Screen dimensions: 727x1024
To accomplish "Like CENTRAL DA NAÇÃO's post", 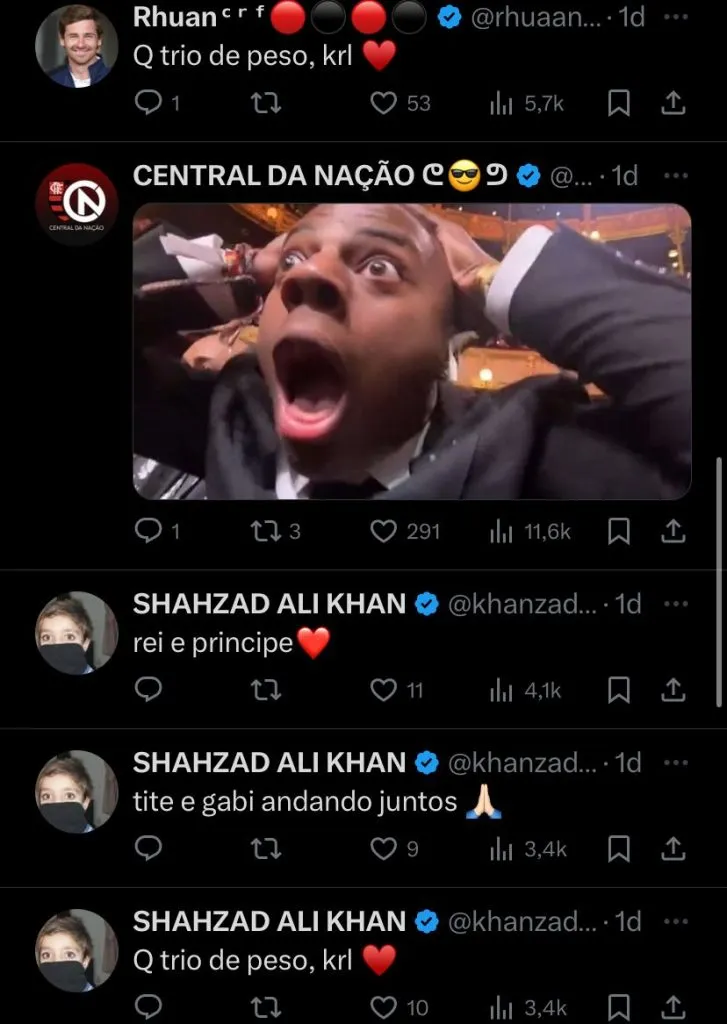I will click(x=384, y=532).
